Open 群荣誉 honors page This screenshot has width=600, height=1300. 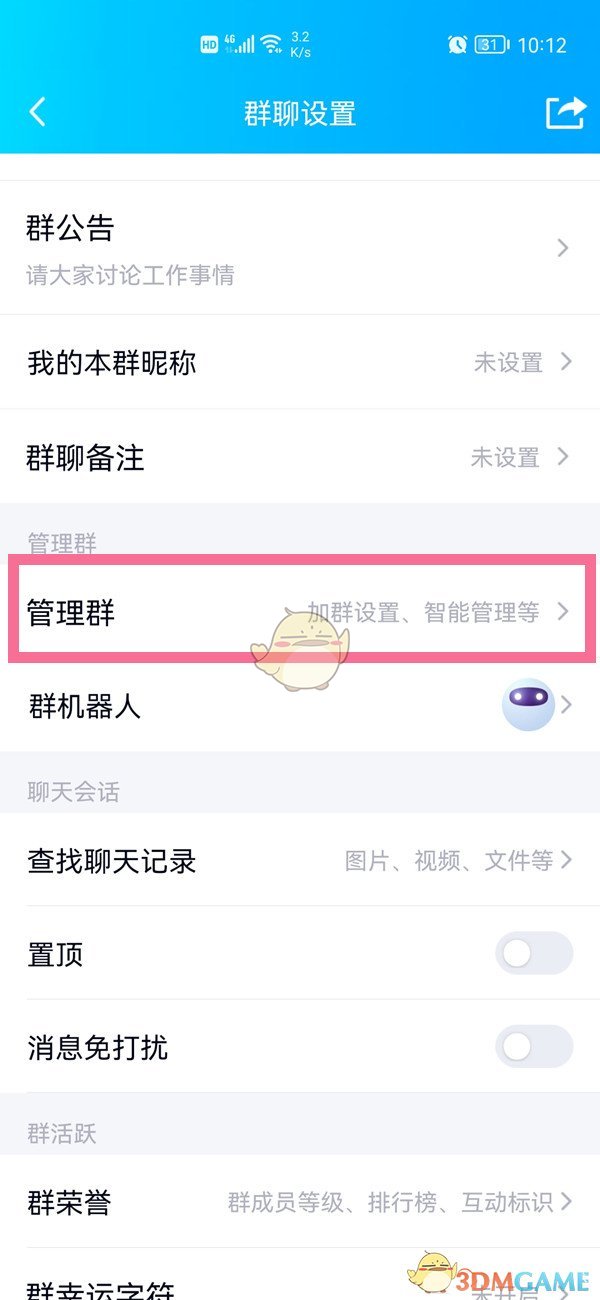300,1201
